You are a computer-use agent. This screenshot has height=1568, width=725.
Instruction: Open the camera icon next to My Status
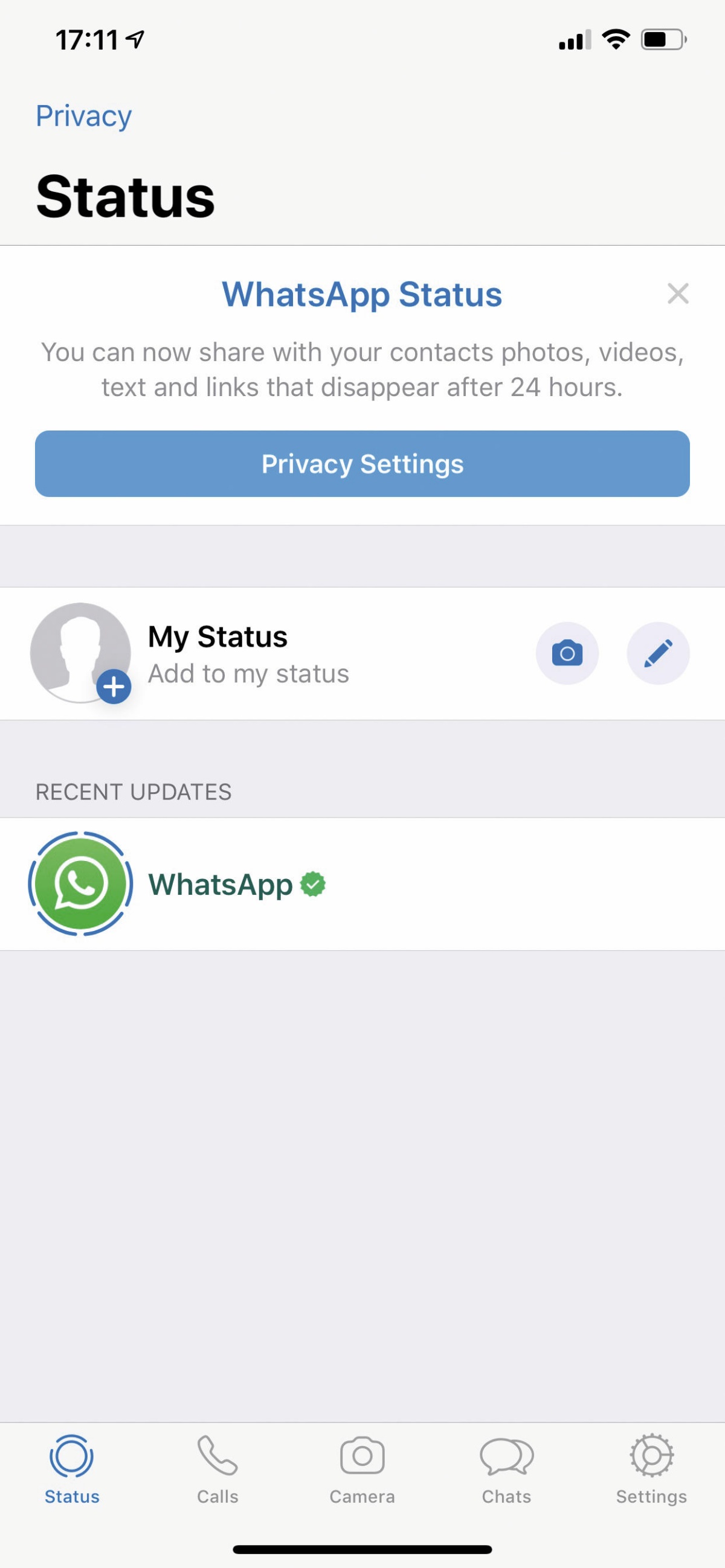[567, 654]
